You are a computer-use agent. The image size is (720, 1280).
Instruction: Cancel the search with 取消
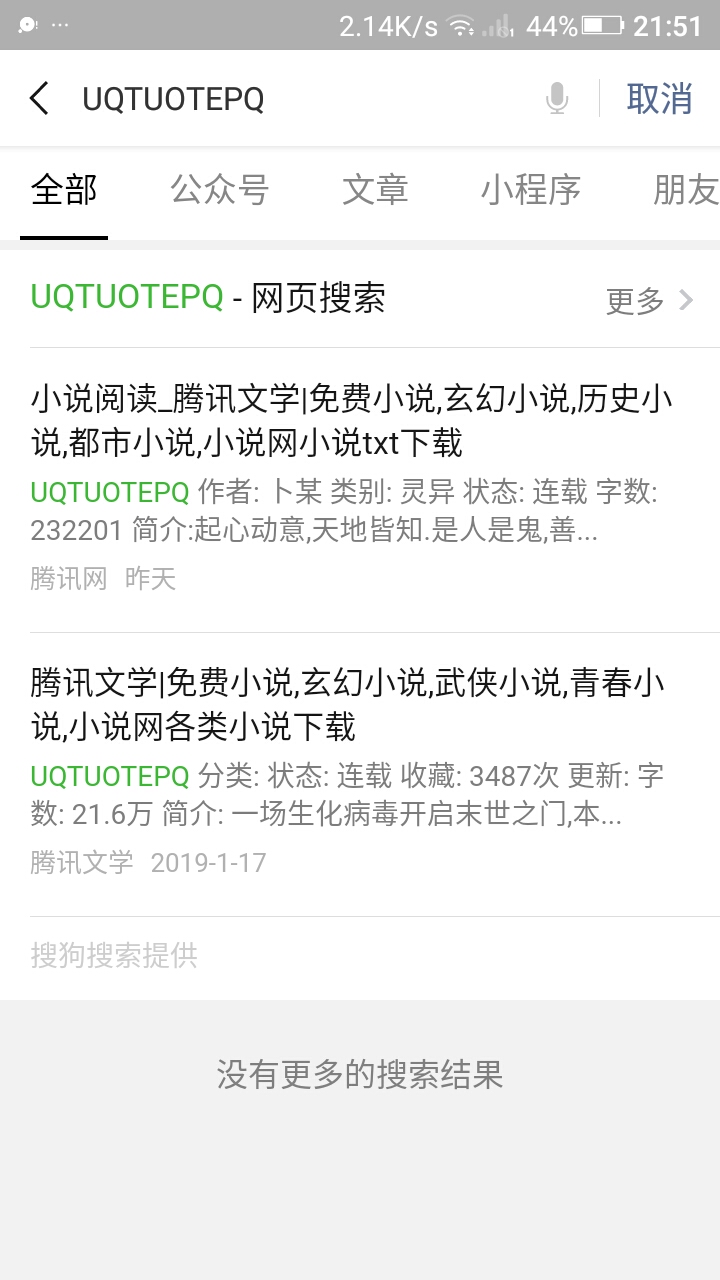[659, 99]
